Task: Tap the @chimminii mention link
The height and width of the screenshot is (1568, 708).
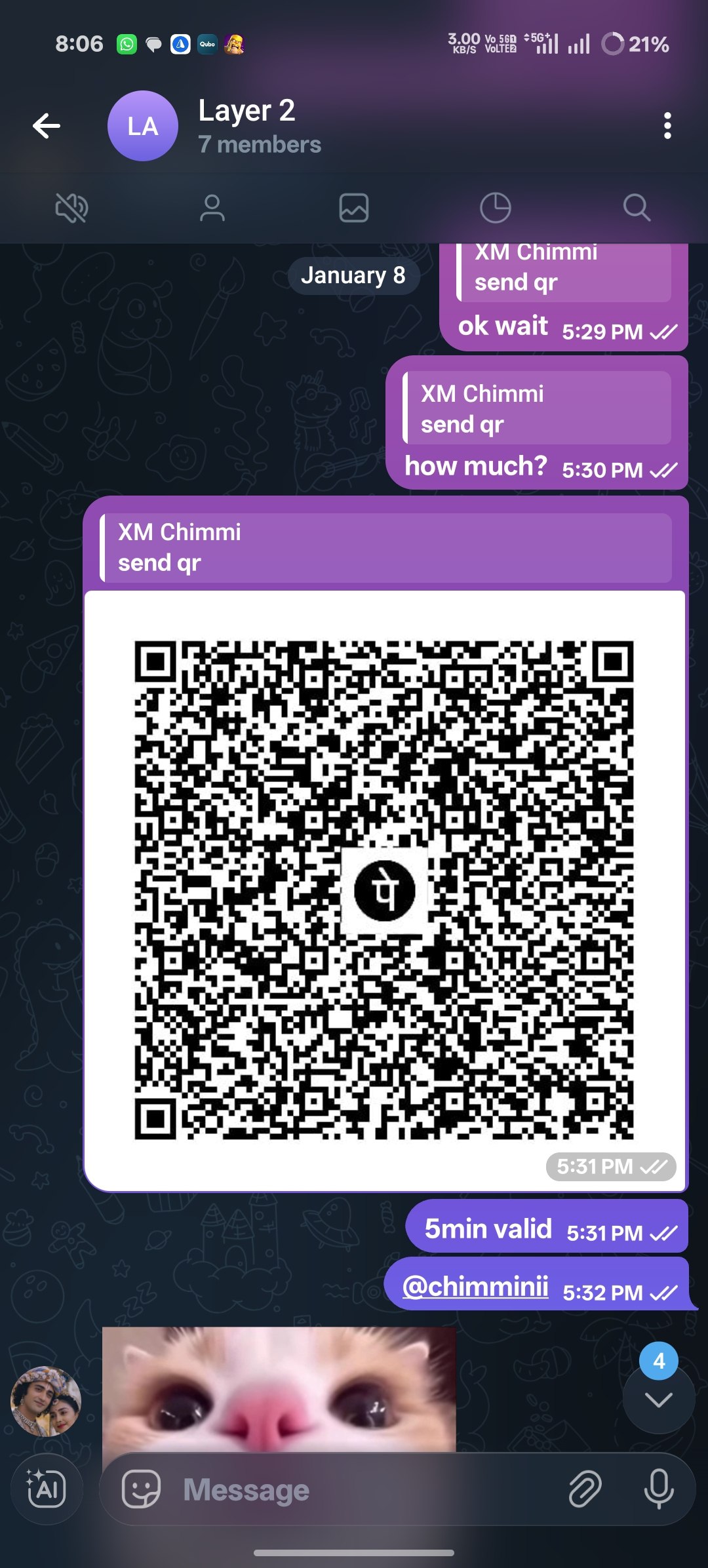Action: point(475,1286)
